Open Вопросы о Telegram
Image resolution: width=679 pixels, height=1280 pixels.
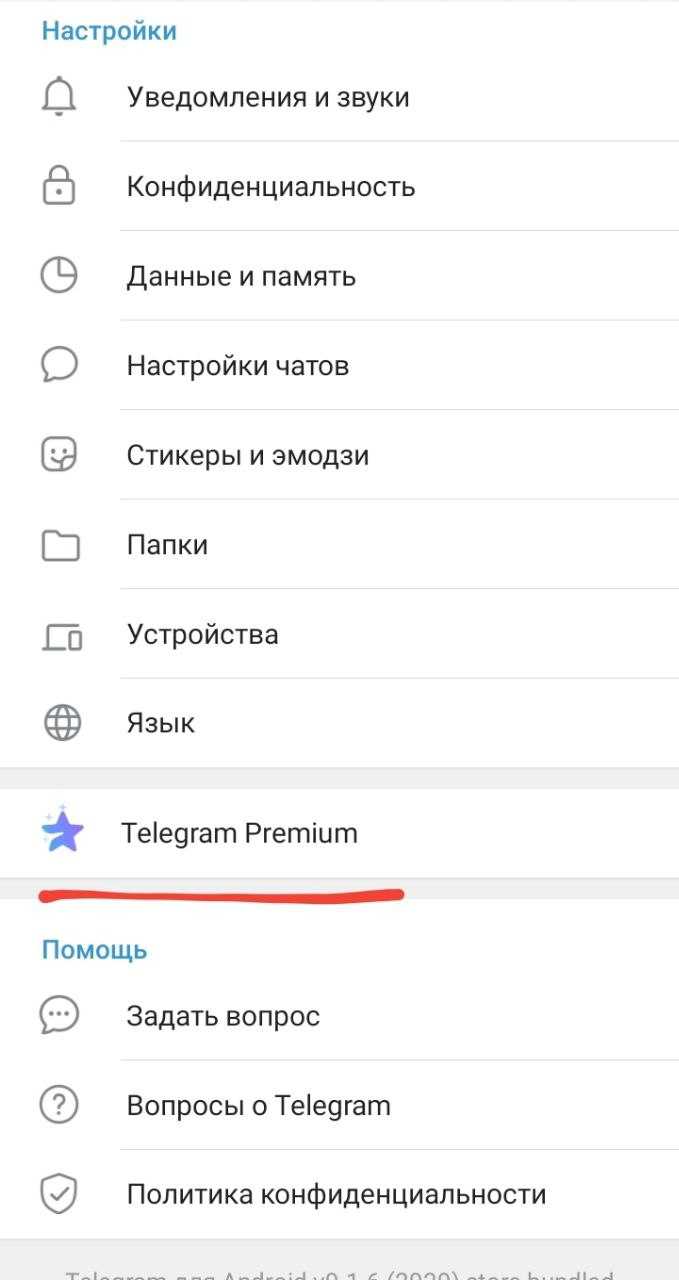(339, 1105)
